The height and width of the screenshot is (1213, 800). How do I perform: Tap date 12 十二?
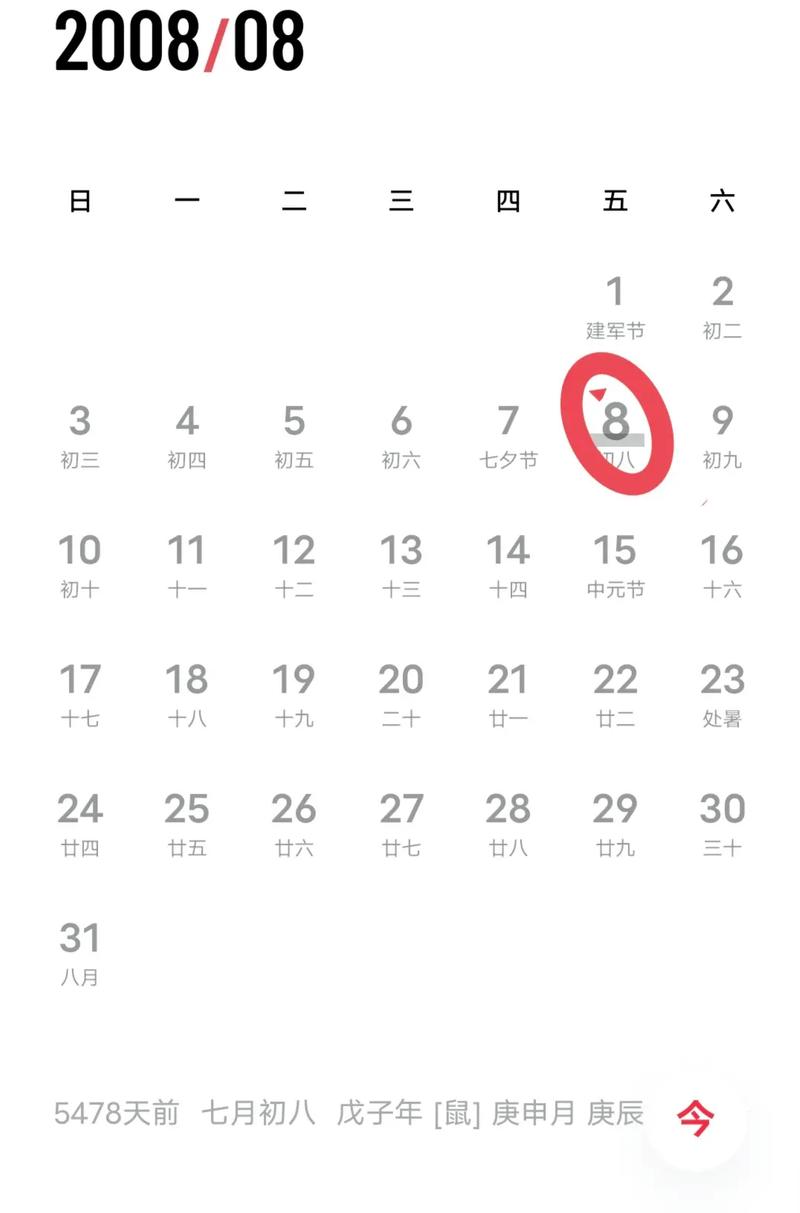coord(294,563)
